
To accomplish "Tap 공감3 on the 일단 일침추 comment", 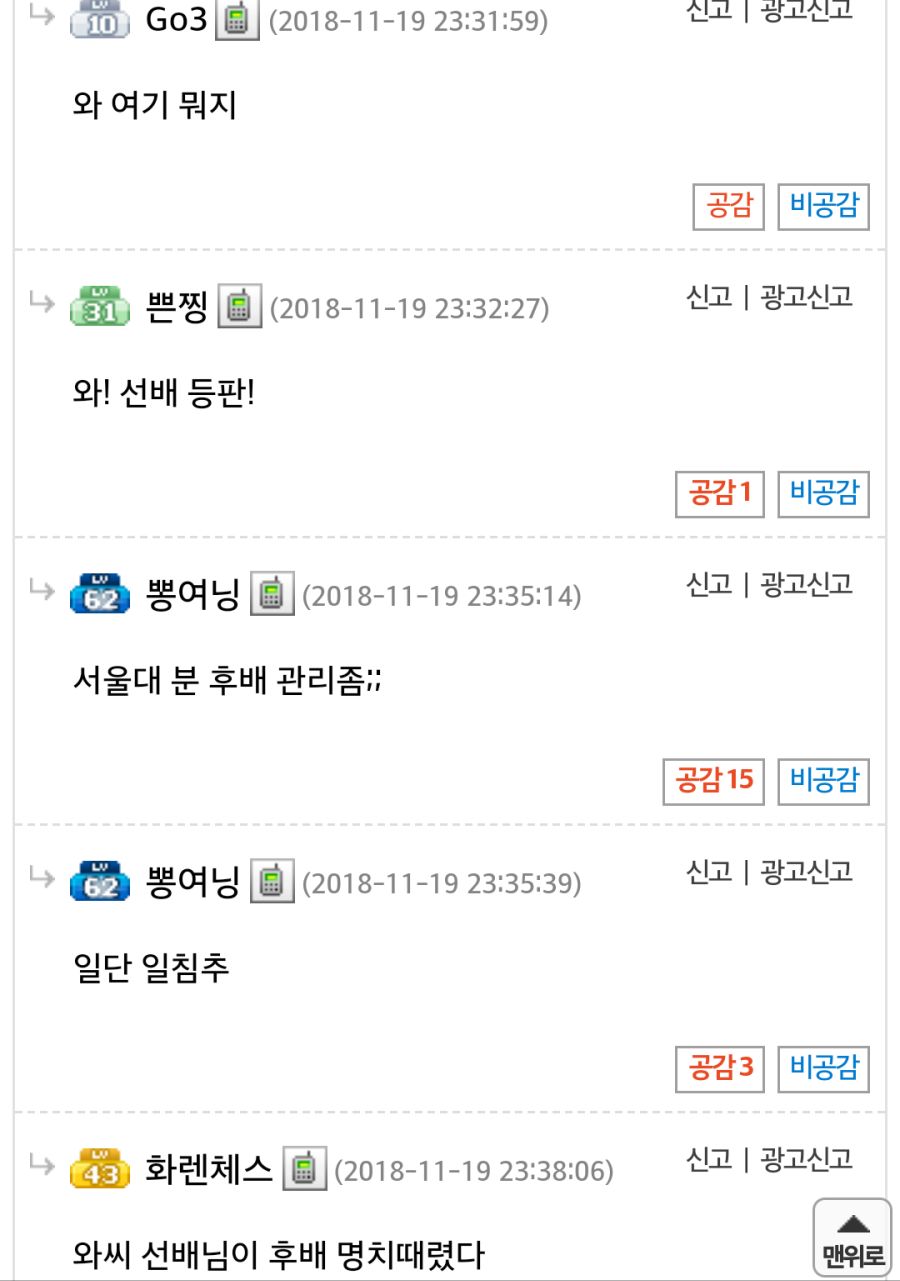I will (x=720, y=1069).
